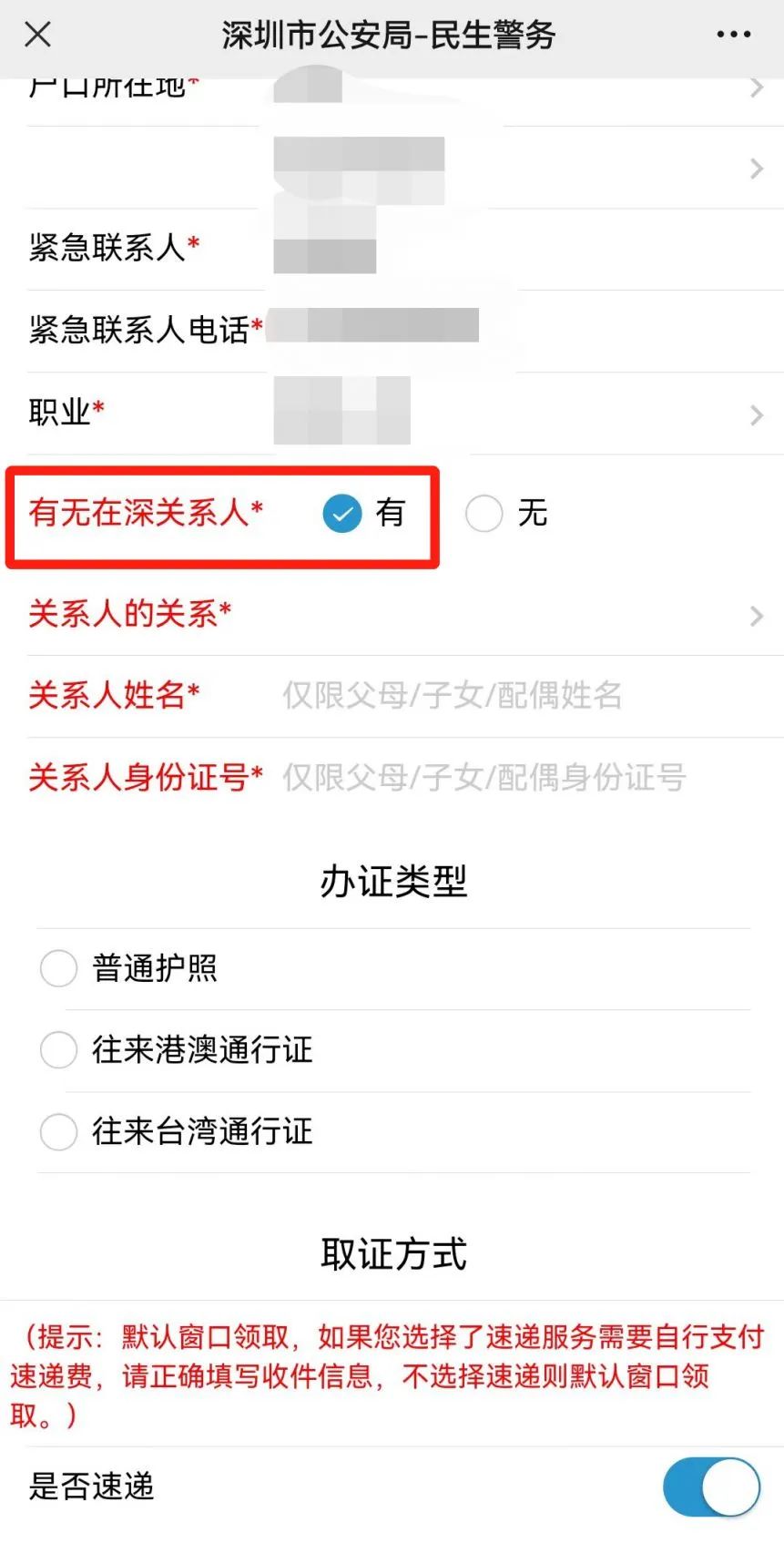Open the 职业 selector
This screenshot has width=784, height=1543.
405,413
